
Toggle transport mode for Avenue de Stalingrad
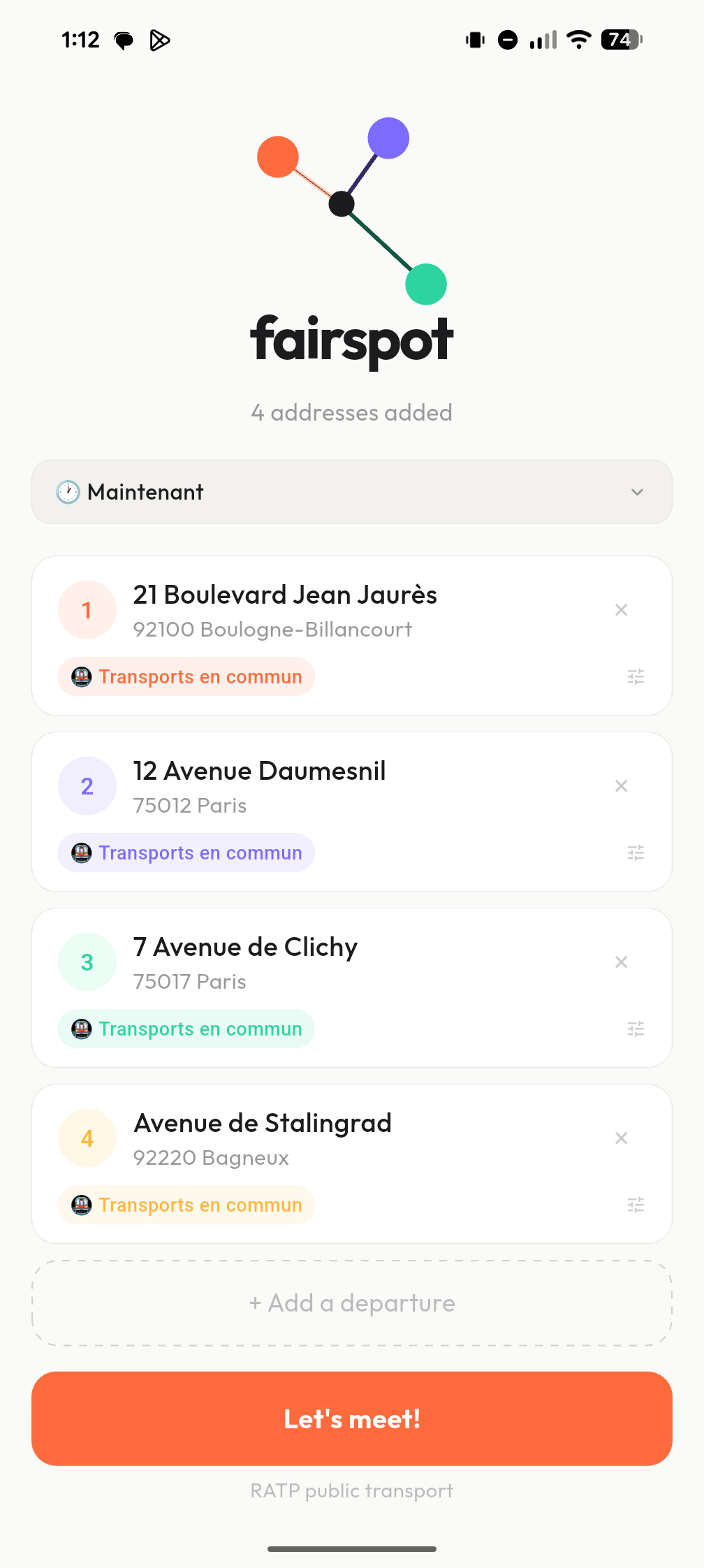tap(186, 1205)
